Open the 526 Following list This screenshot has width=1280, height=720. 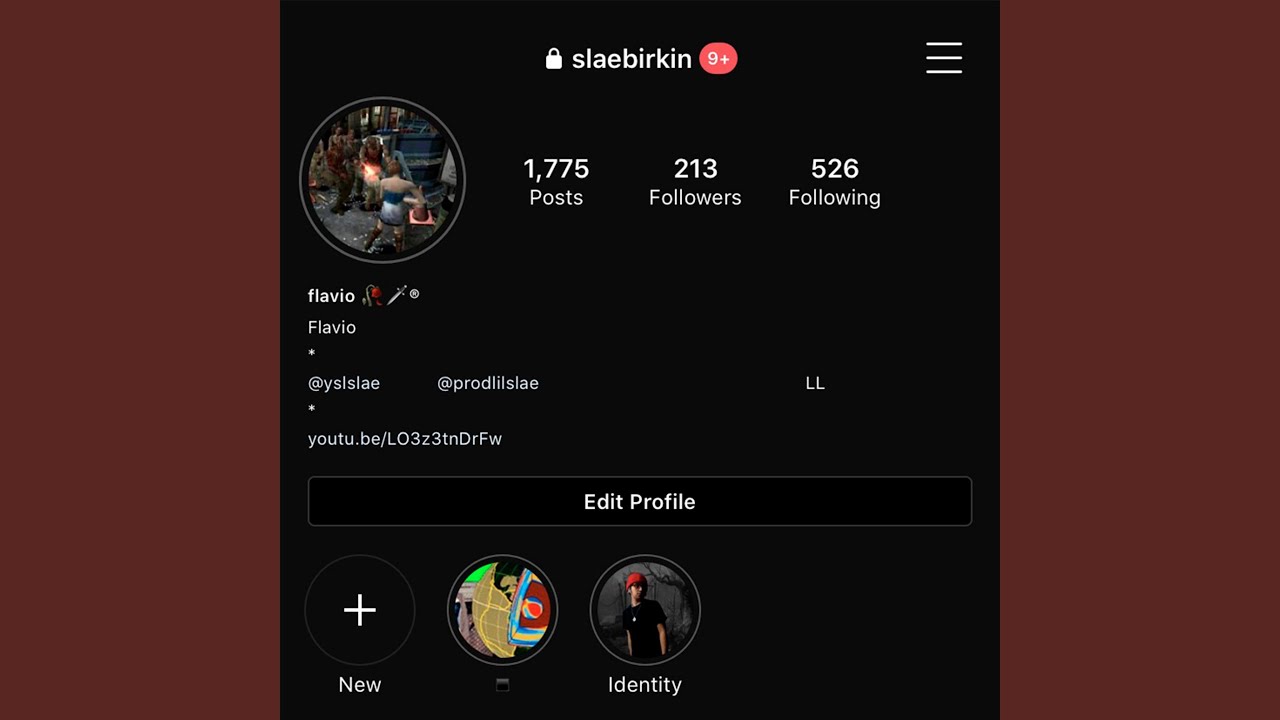[x=834, y=181]
